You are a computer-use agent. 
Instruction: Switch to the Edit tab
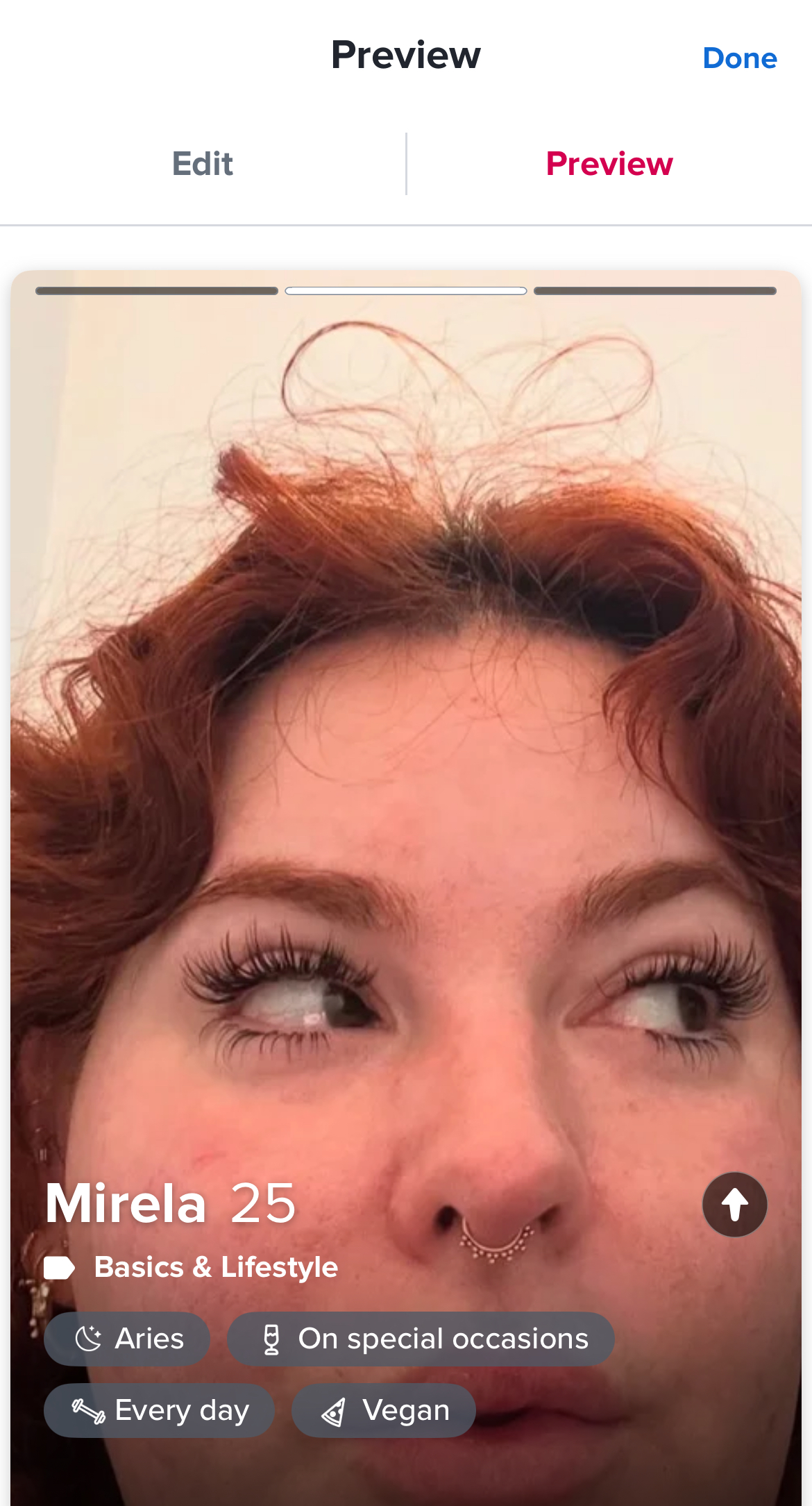[202, 165]
